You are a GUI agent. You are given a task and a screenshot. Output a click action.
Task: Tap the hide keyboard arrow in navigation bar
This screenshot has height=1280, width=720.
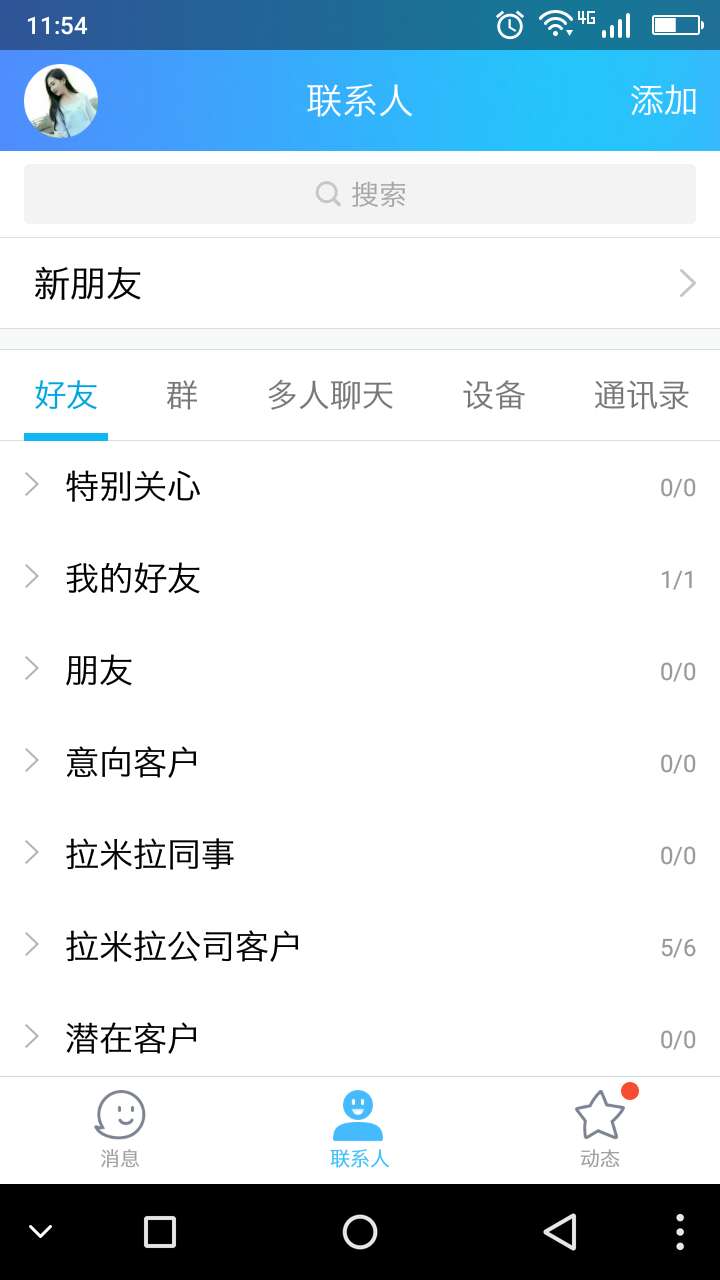coord(40,1232)
